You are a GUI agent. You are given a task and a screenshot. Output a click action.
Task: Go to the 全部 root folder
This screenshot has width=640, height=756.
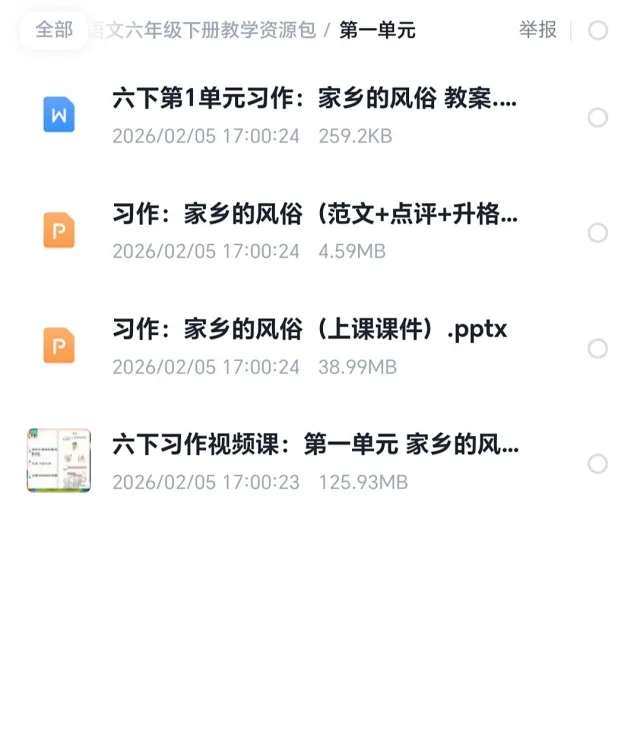(54, 30)
